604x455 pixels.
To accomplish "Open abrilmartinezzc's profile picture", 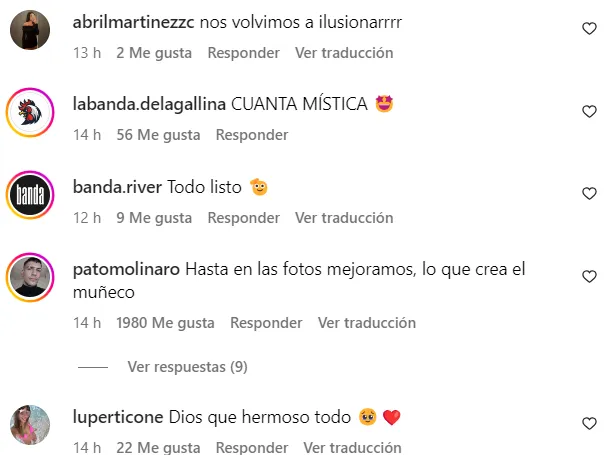I will point(30,29).
